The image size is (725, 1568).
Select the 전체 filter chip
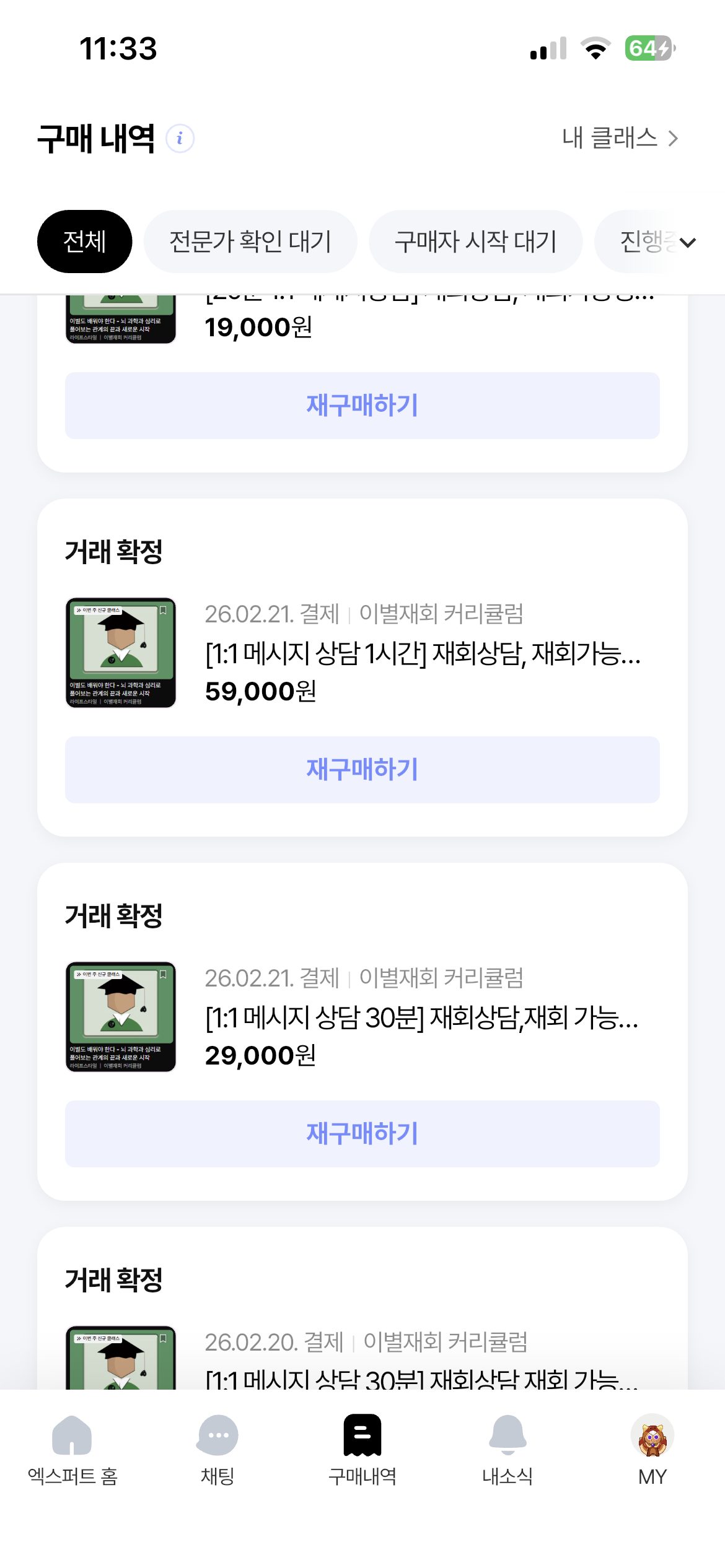tap(84, 242)
